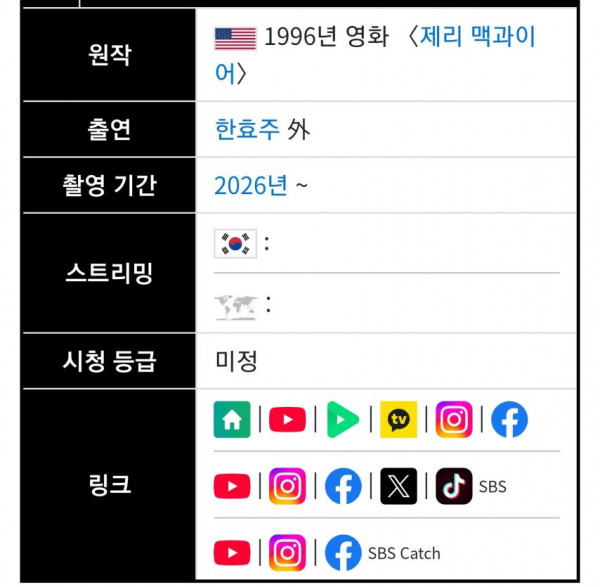The height and width of the screenshot is (587, 600).
Task: Open the official homepage house icon
Action: [232, 419]
